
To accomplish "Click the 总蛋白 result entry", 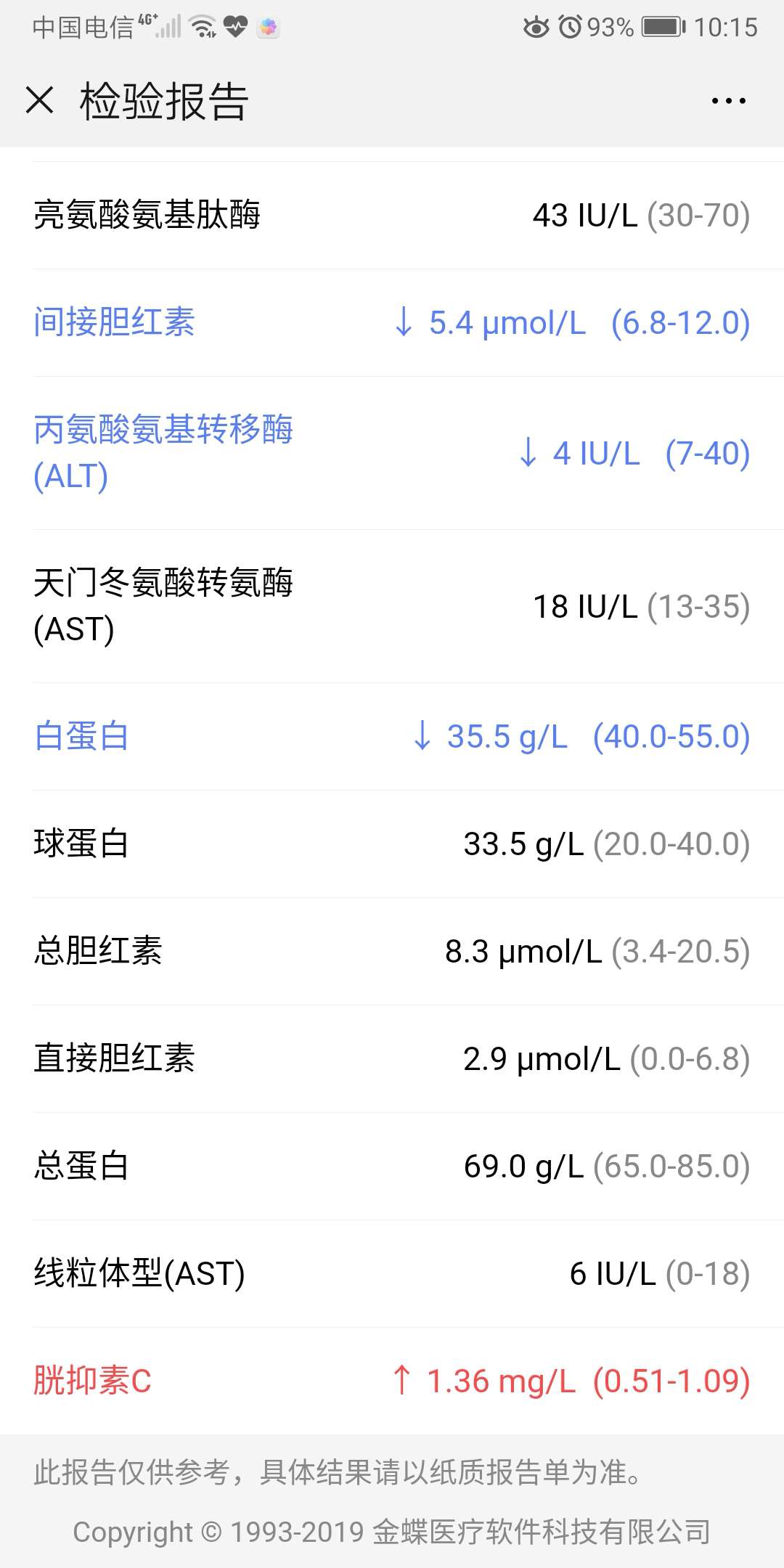I will pyautogui.click(x=392, y=1167).
